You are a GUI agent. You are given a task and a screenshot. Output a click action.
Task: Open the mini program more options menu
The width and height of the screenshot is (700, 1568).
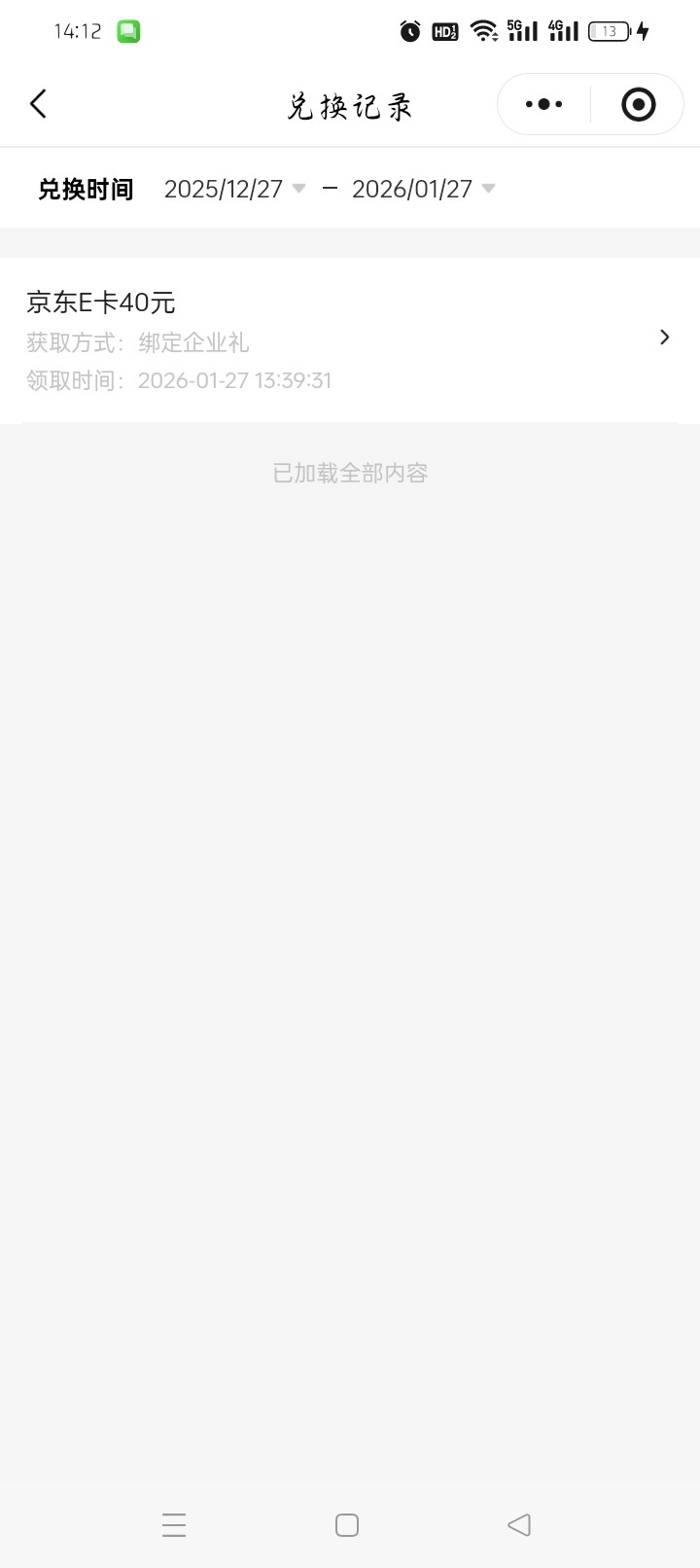[x=543, y=104]
